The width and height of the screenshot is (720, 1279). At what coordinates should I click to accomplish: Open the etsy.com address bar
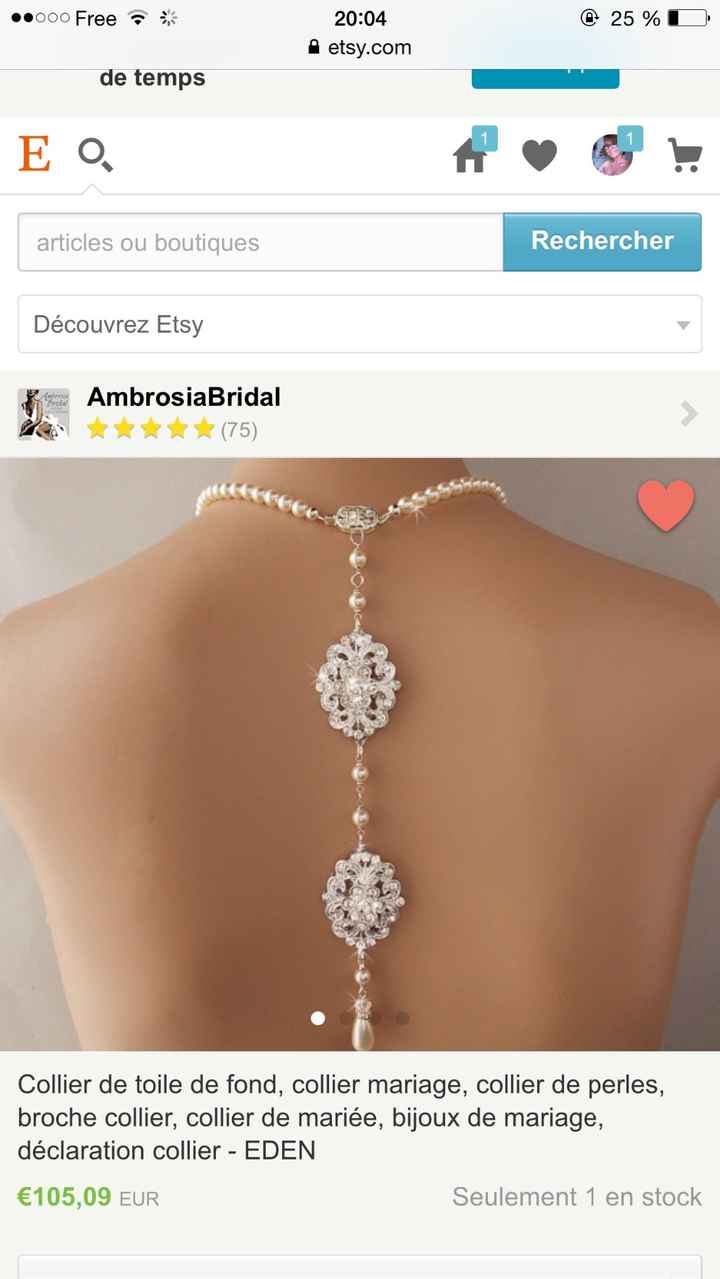coord(360,46)
